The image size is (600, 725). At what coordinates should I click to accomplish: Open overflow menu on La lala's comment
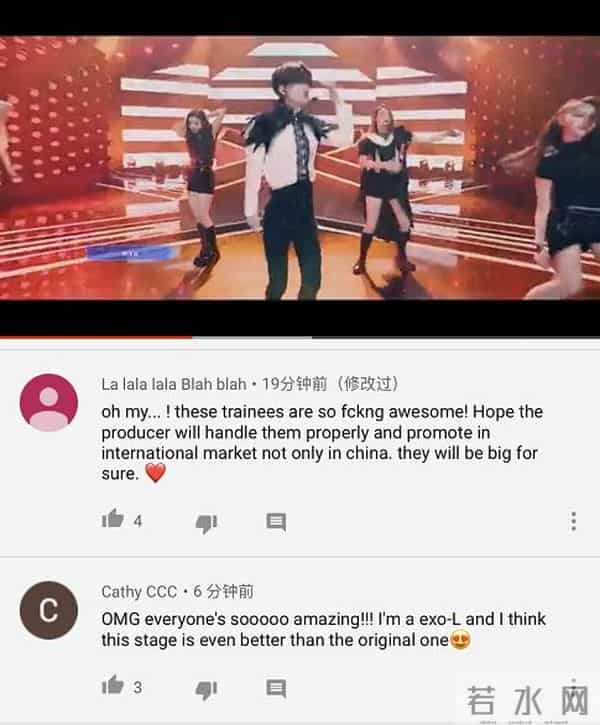573,521
